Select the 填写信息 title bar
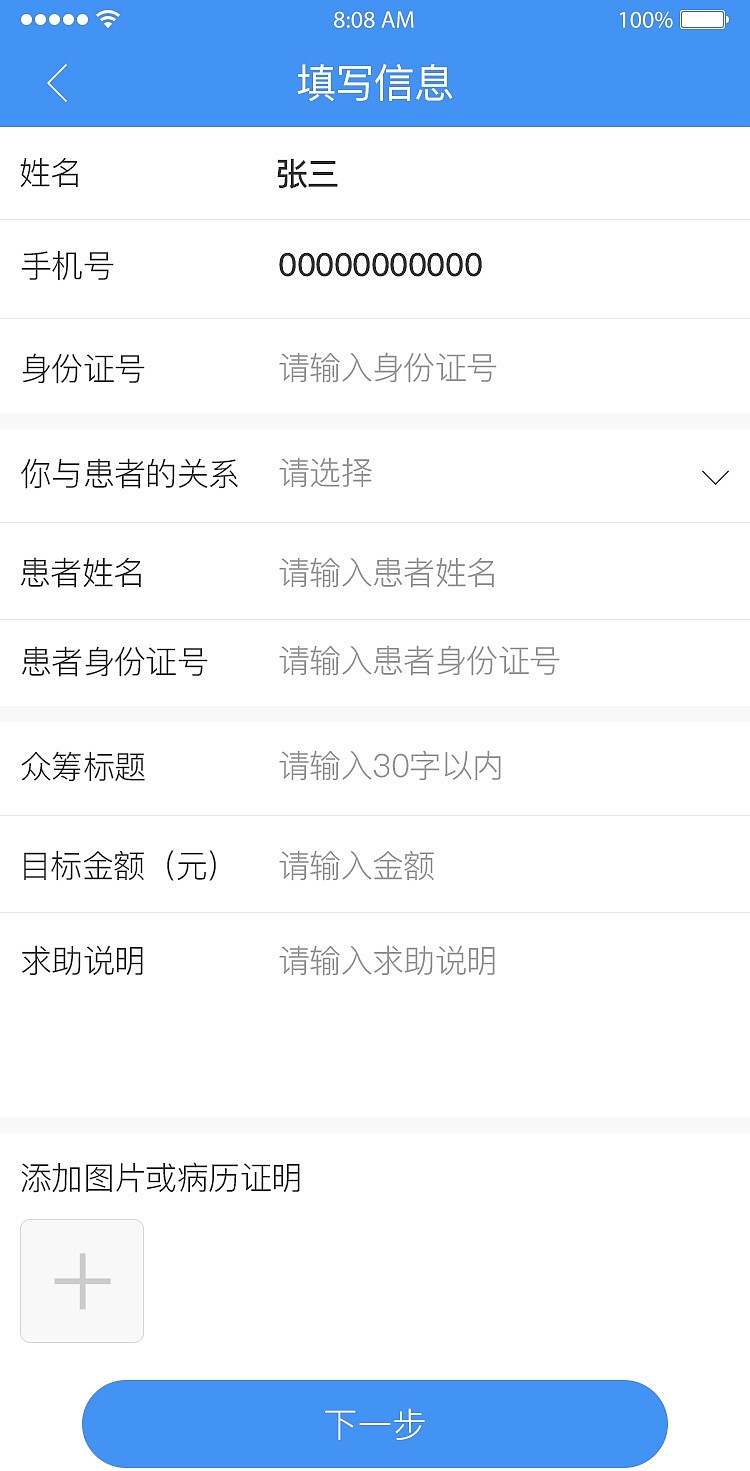This screenshot has height=1471, width=750. pos(375,85)
